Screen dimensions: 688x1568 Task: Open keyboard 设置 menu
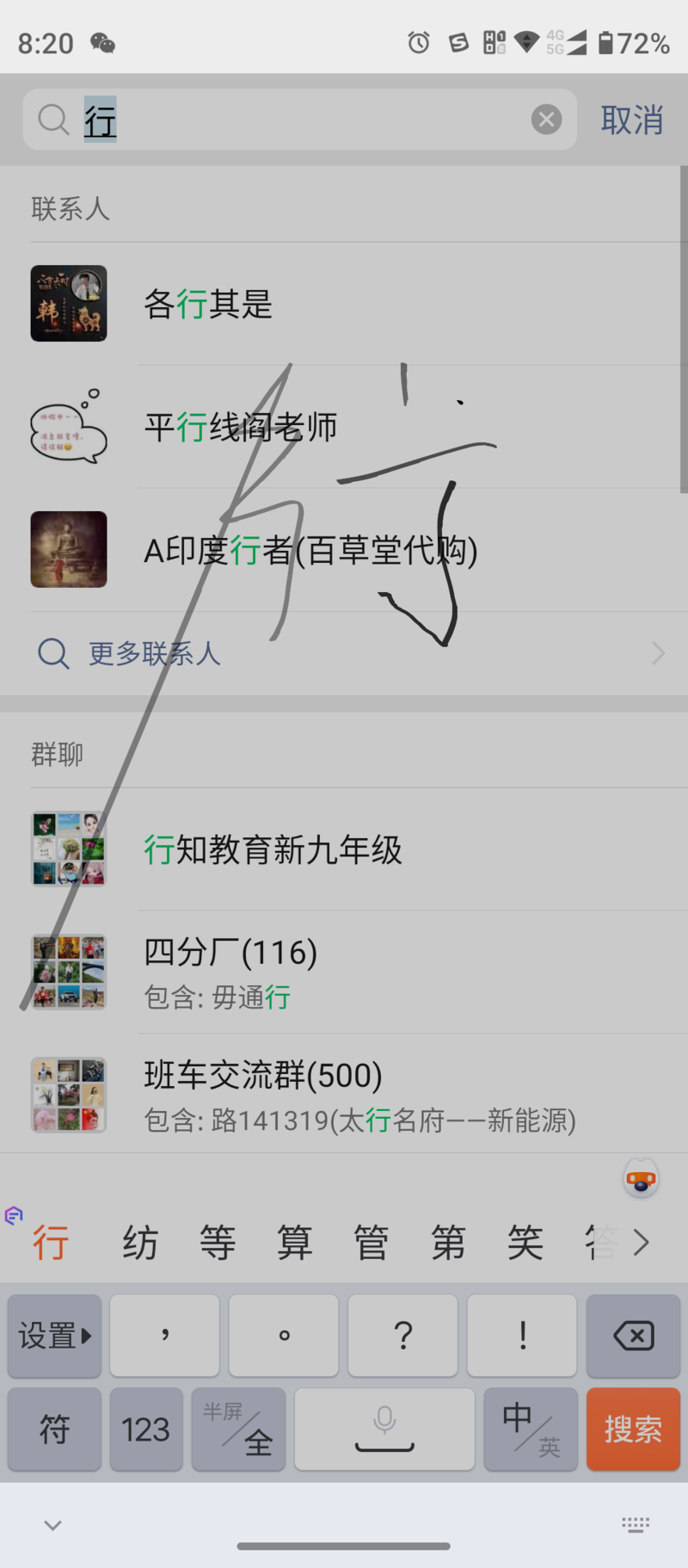tap(54, 1336)
